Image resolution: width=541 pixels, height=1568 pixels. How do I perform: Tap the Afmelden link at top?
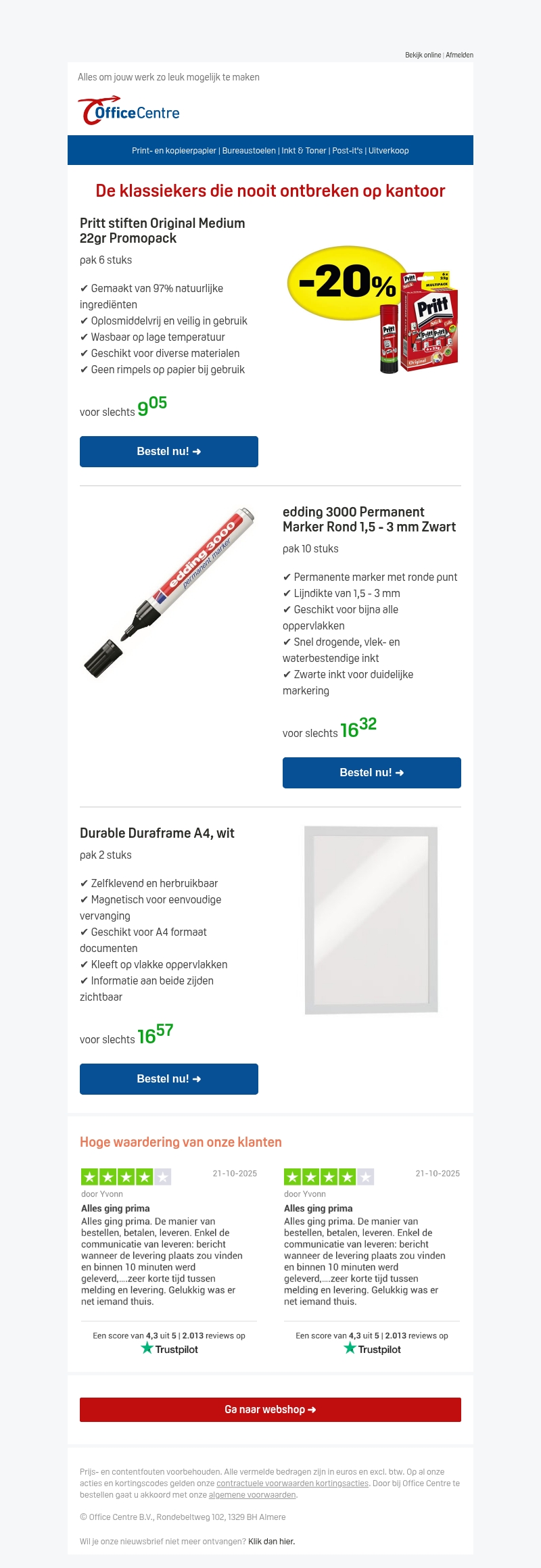459,55
